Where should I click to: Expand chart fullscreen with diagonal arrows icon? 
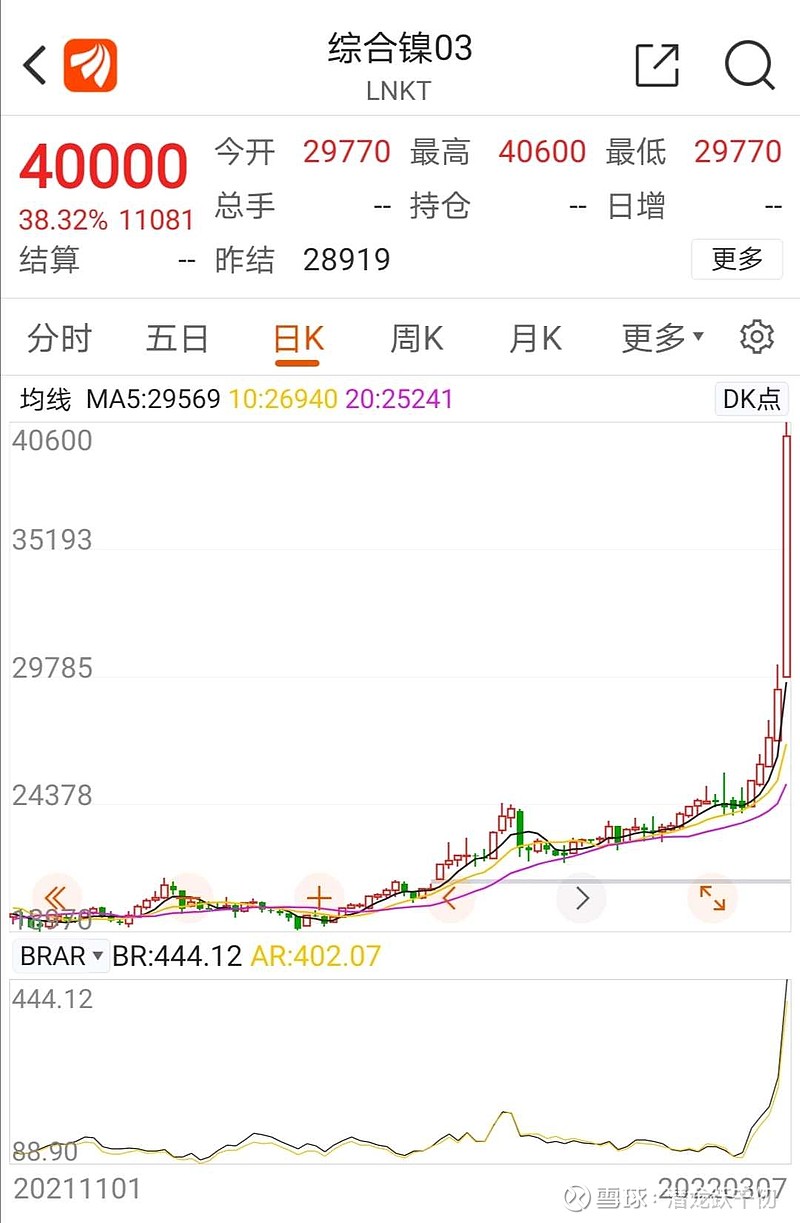(713, 899)
